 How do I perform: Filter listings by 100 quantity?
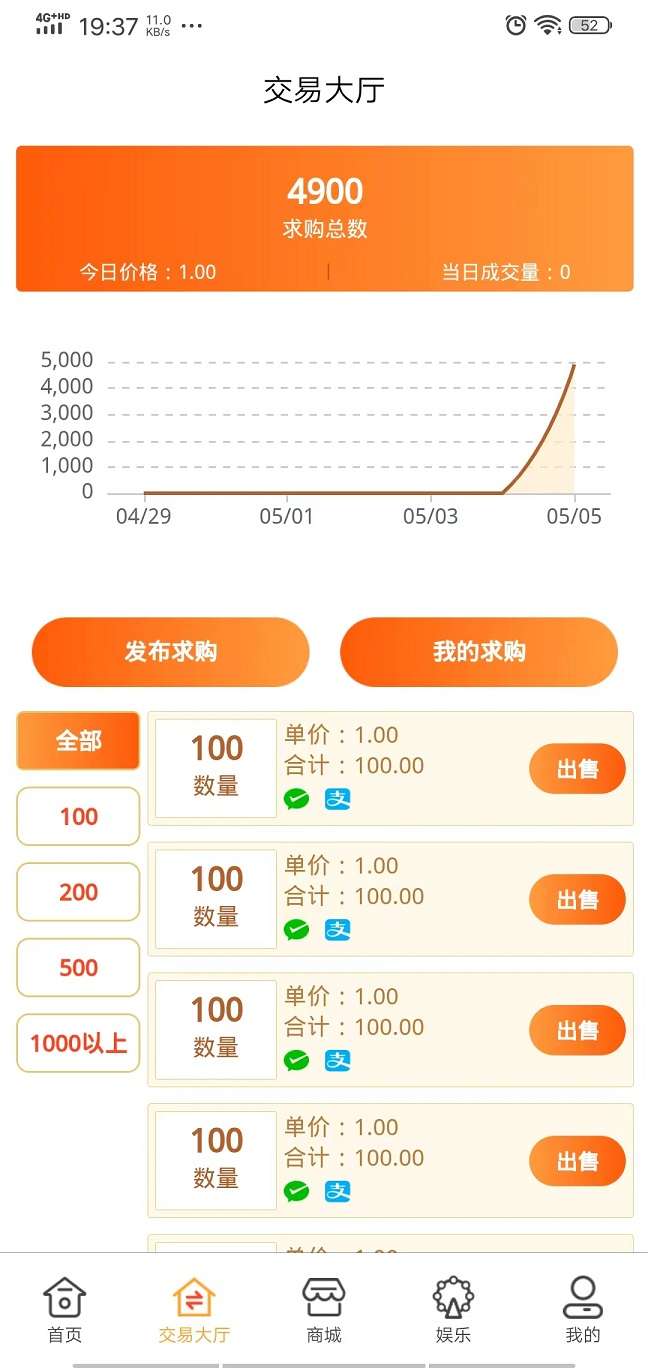[x=78, y=816]
